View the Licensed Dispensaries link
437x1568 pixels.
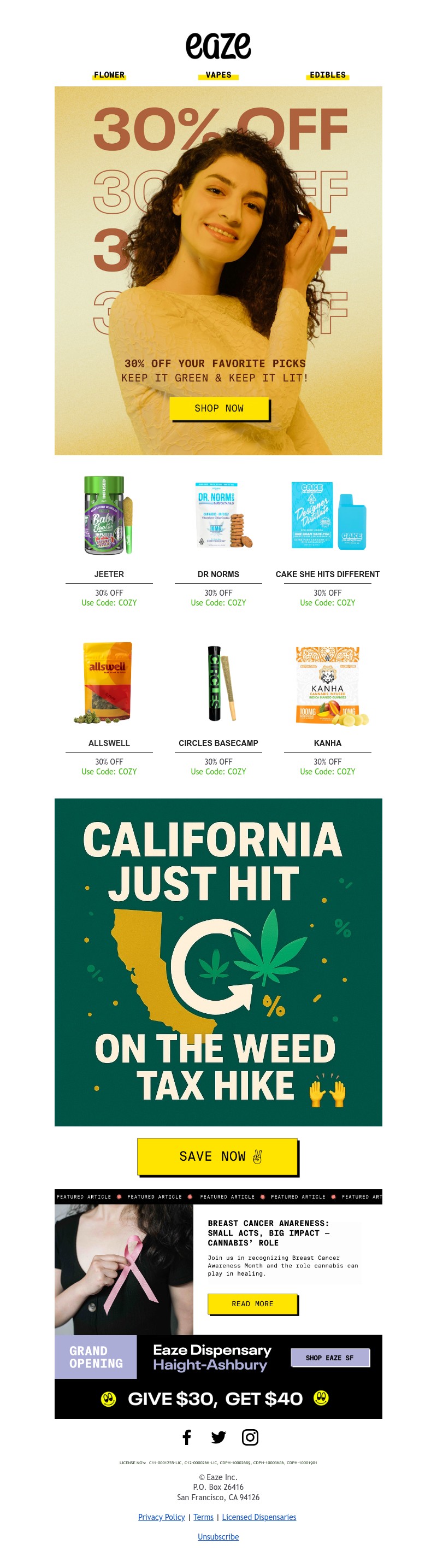[259, 1517]
